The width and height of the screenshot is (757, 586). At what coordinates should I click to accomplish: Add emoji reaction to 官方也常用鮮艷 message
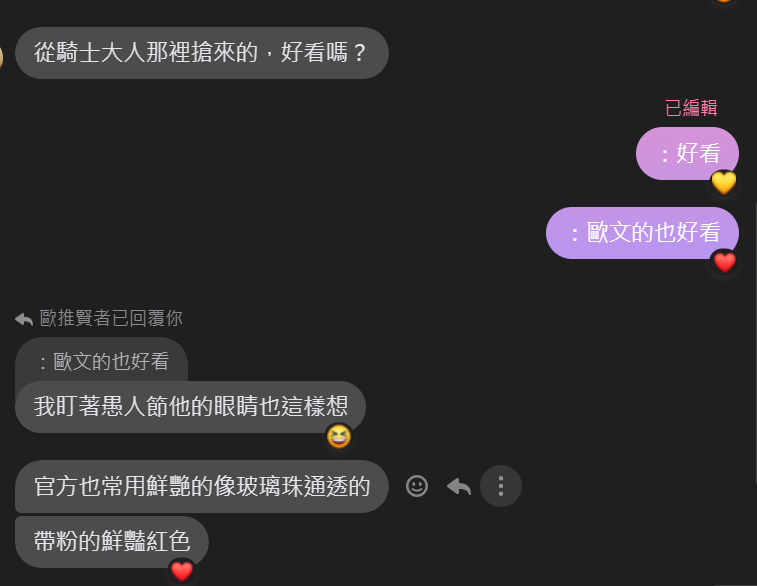(417, 486)
